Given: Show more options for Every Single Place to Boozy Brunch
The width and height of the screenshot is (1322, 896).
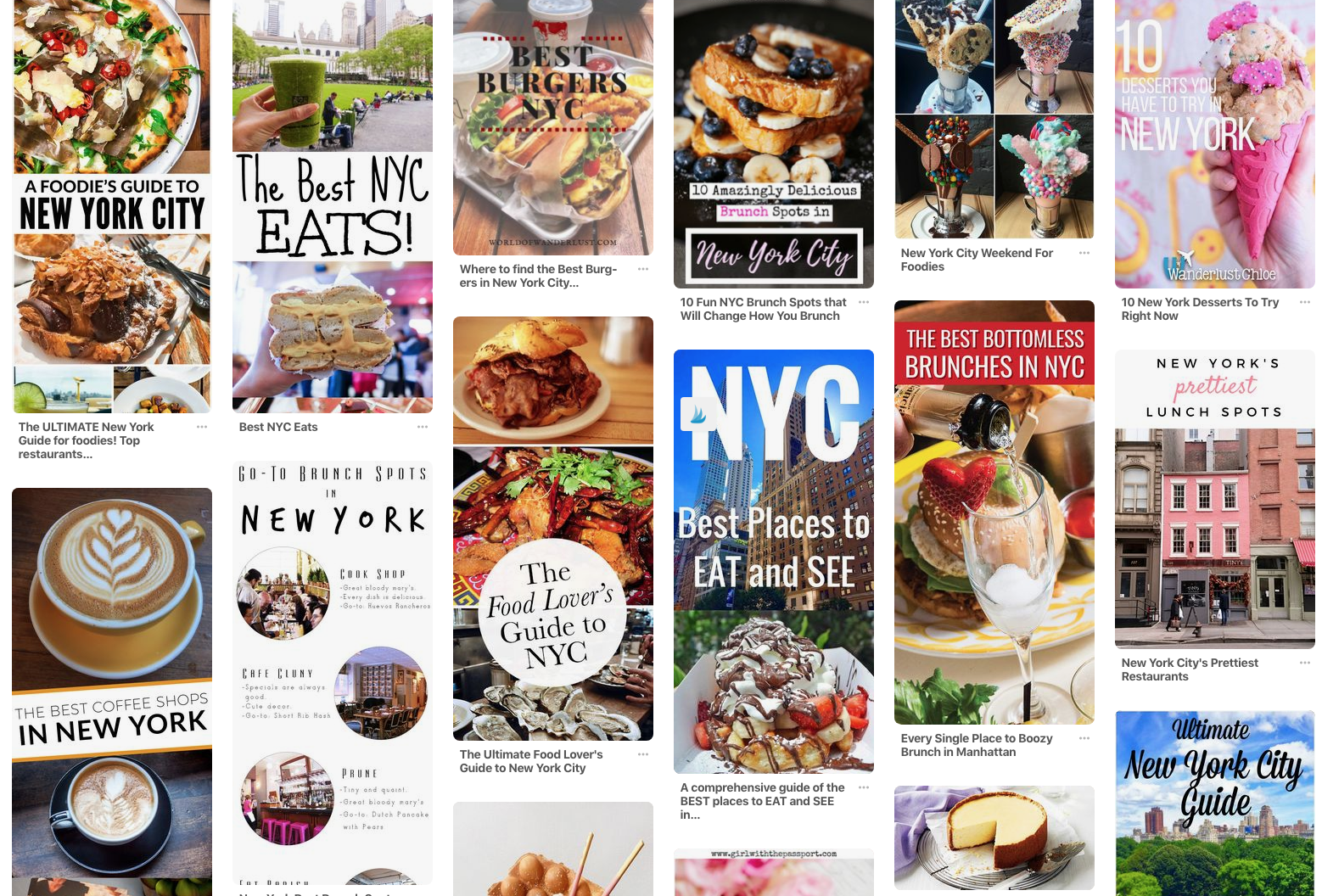Looking at the screenshot, I should tap(1084, 738).
